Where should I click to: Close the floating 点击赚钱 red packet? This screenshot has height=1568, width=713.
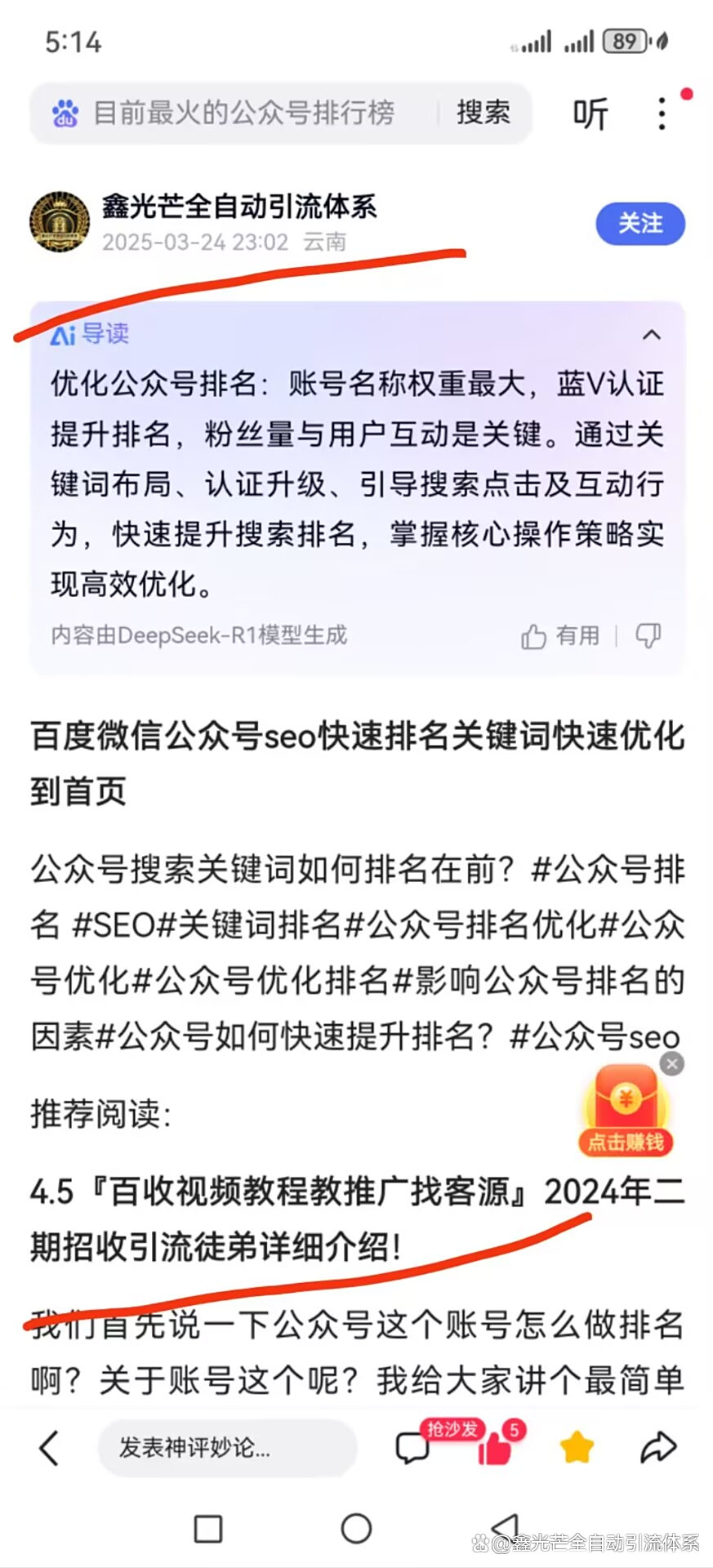[x=672, y=1064]
